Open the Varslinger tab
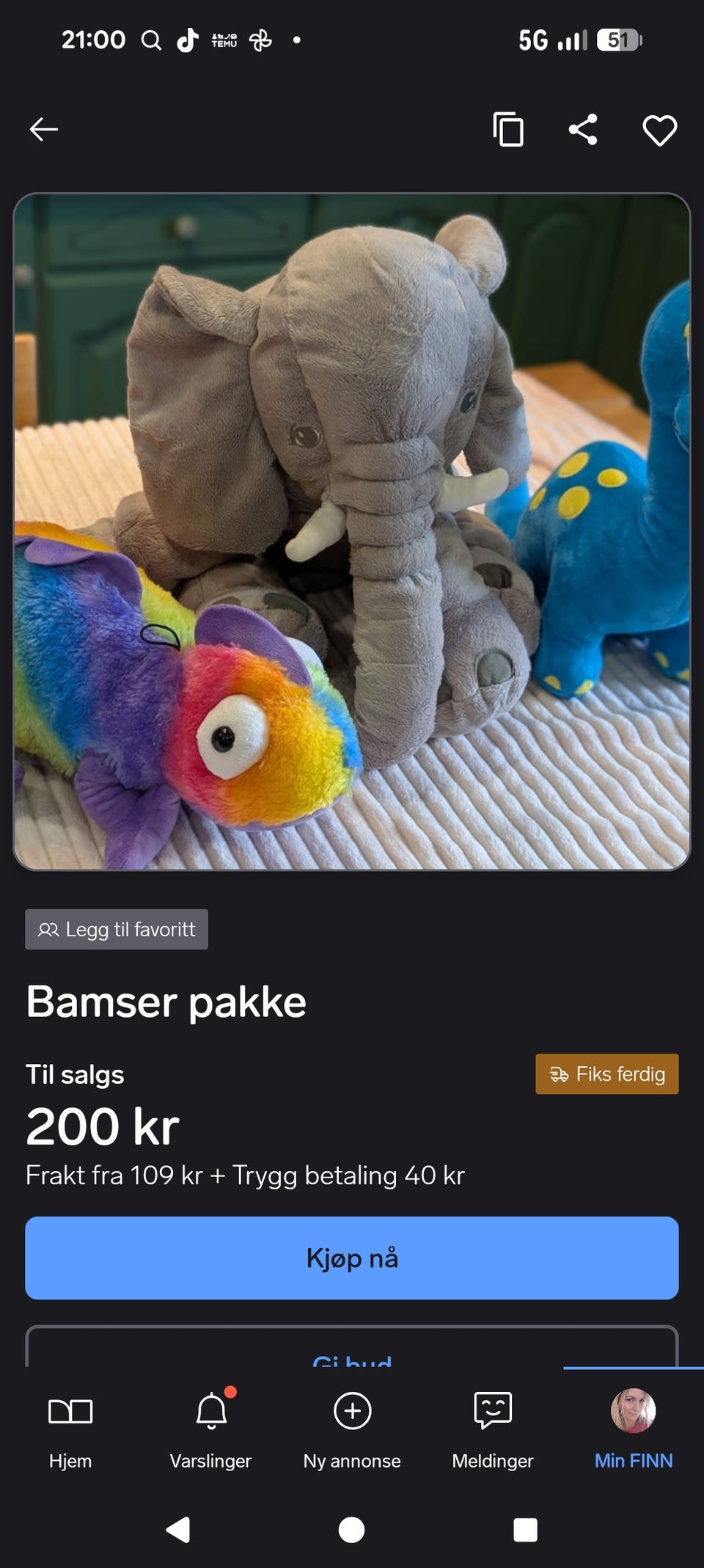Screen dimensions: 704x1568 click(210, 1430)
